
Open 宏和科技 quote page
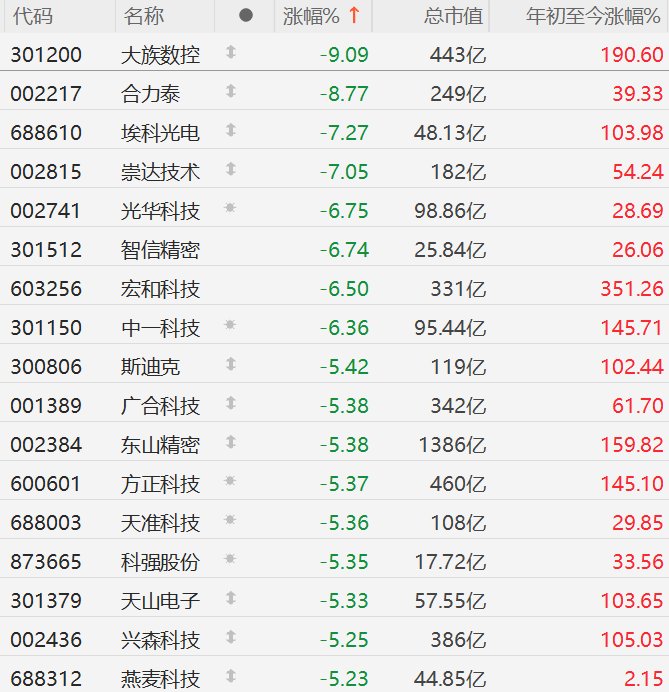160,289
